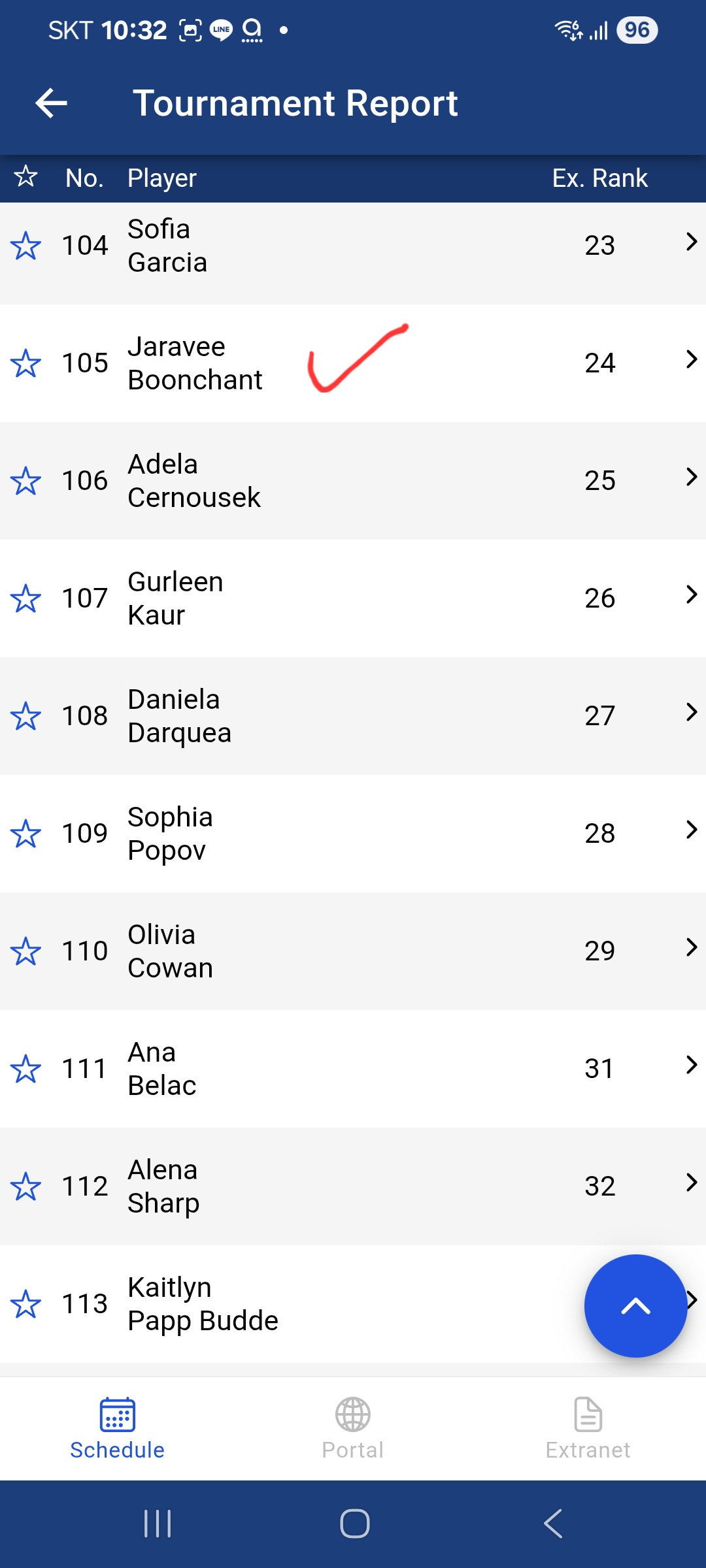Viewport: 706px width, 1568px height.
Task: Mark Olivia Cowan as favorite
Action: 25,951
